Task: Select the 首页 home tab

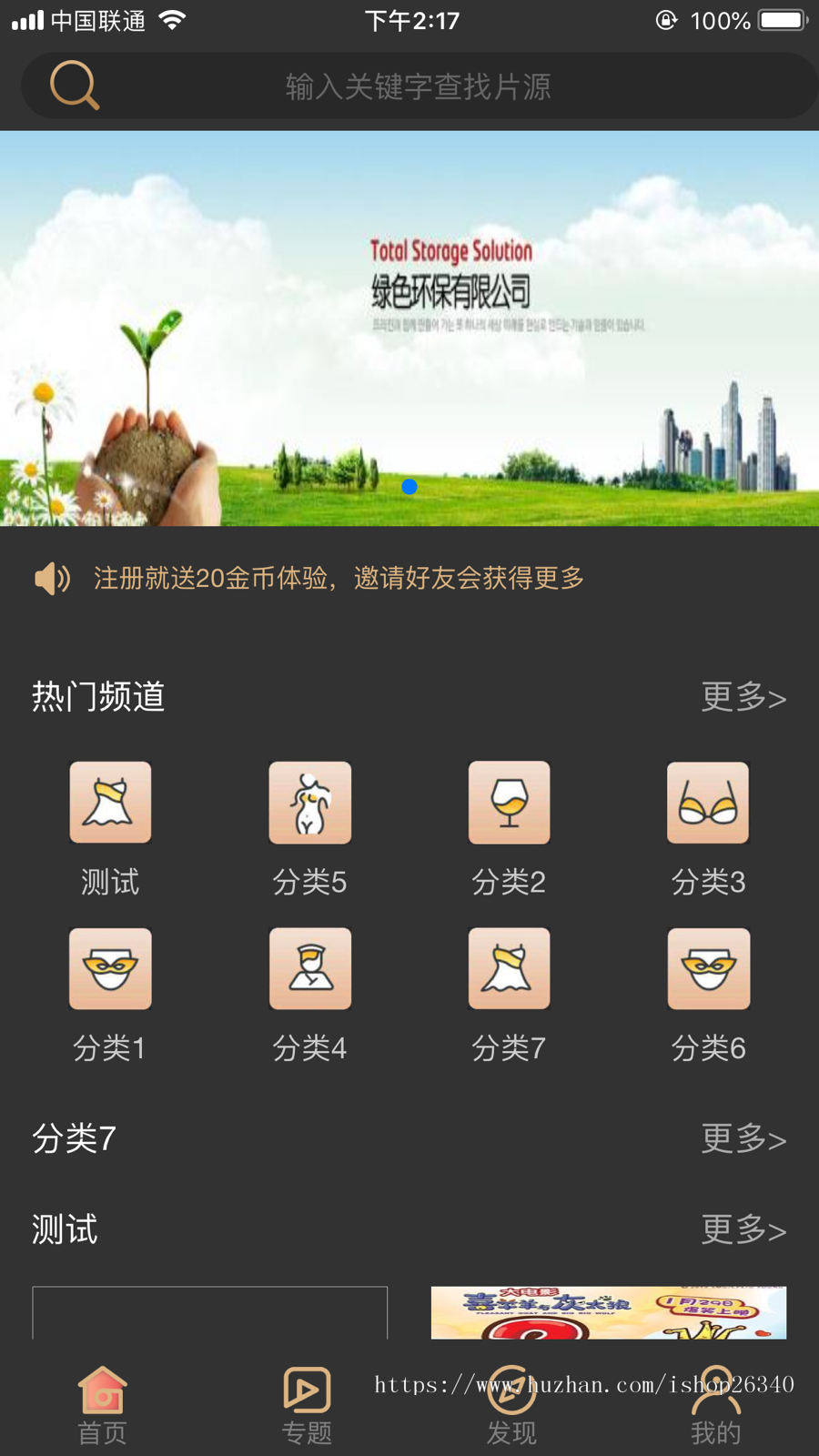Action: click(102, 1401)
